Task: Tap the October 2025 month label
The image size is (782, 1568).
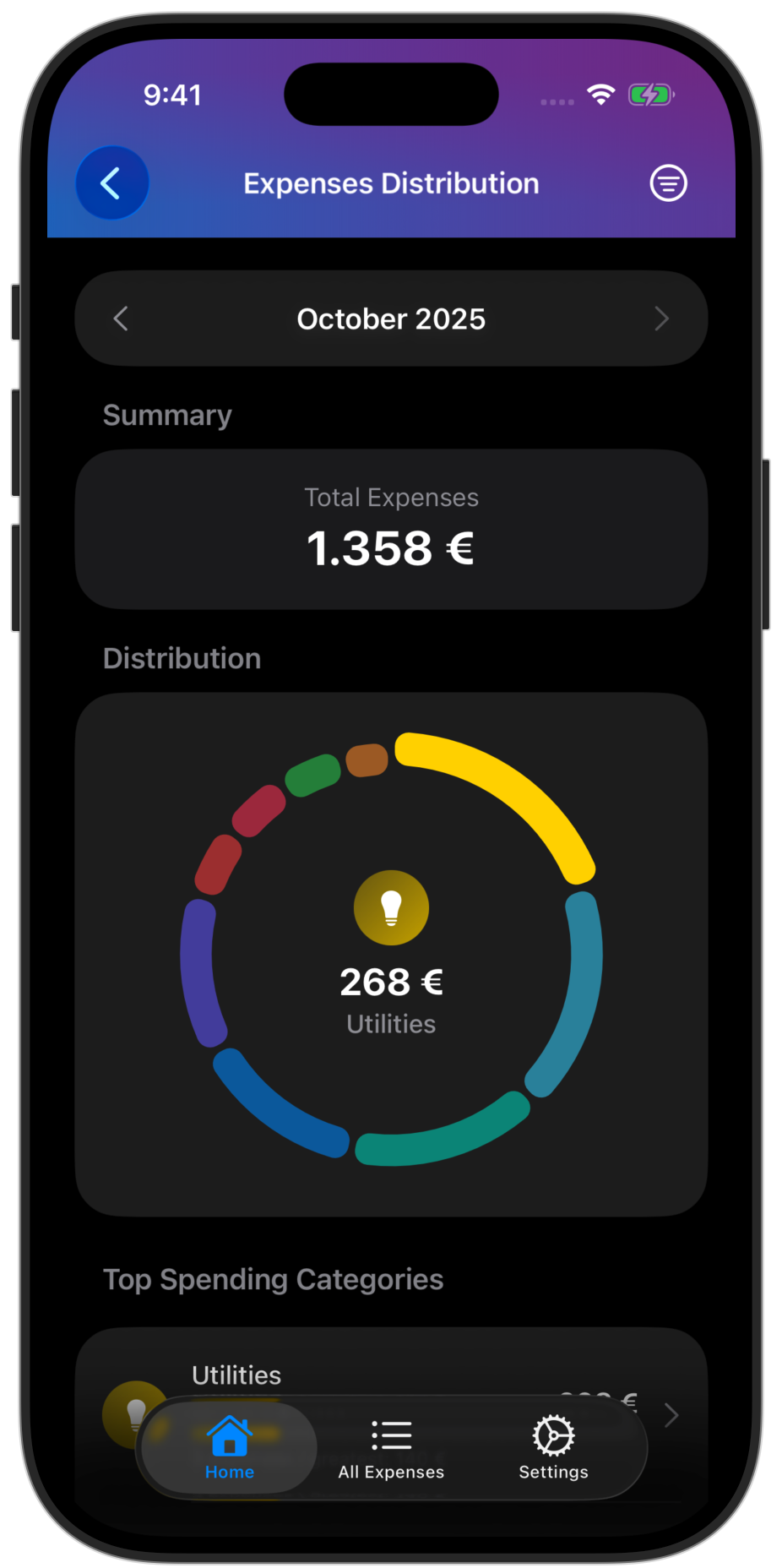Action: tap(391, 318)
